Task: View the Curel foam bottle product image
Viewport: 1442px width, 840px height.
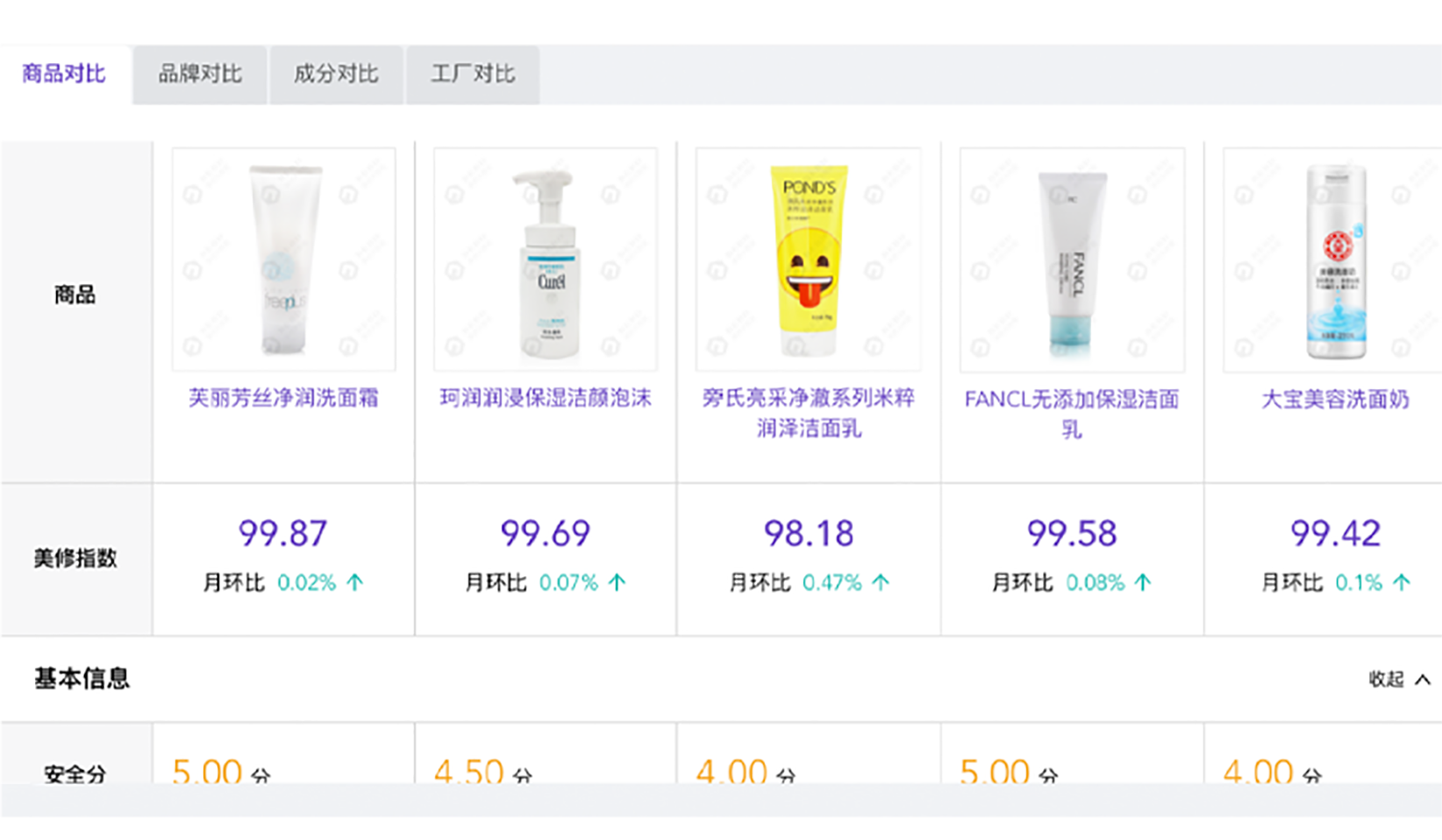Action: click(545, 260)
